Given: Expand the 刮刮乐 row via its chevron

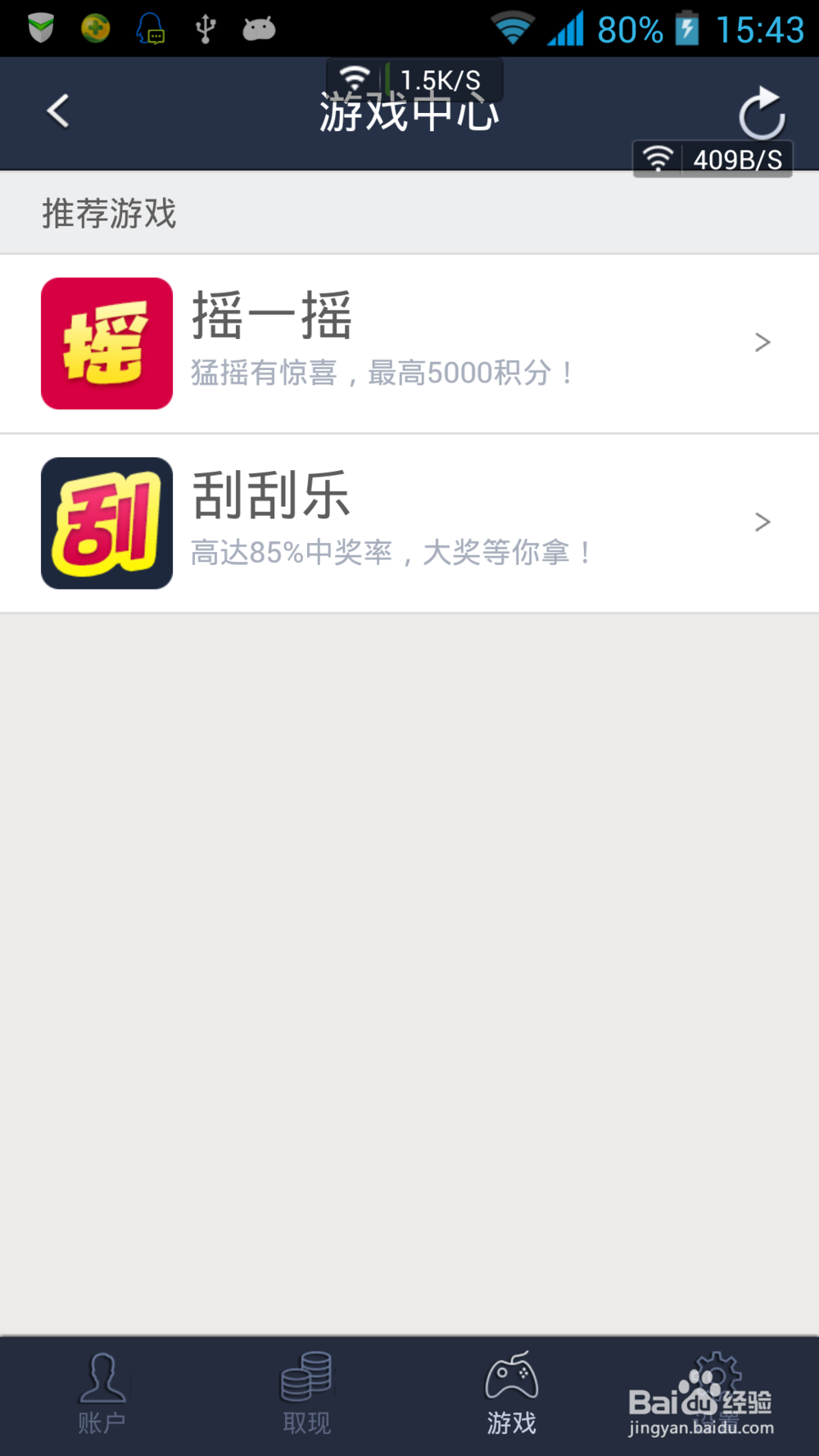Looking at the screenshot, I should pos(762,522).
